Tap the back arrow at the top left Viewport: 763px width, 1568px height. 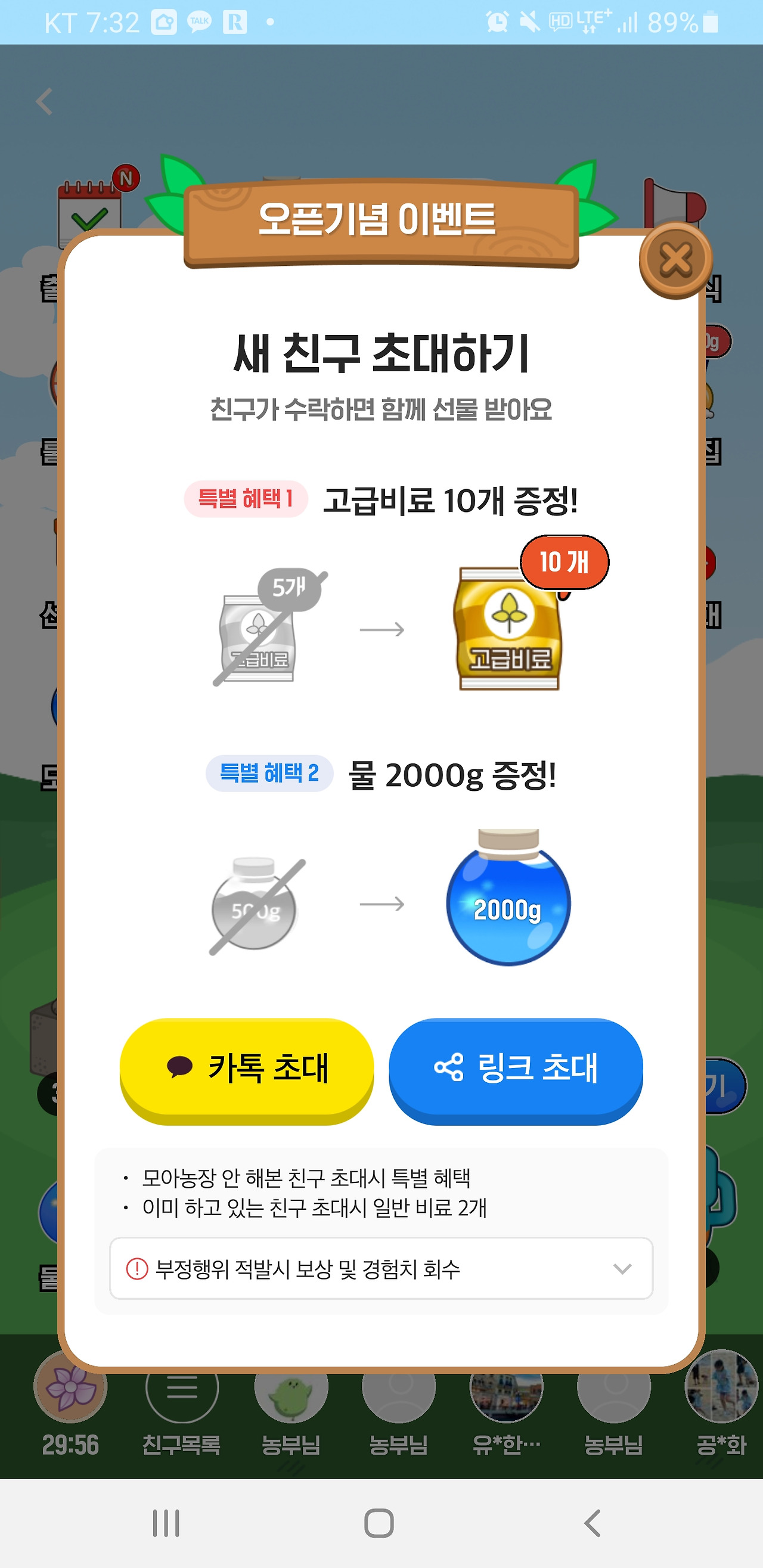click(45, 101)
